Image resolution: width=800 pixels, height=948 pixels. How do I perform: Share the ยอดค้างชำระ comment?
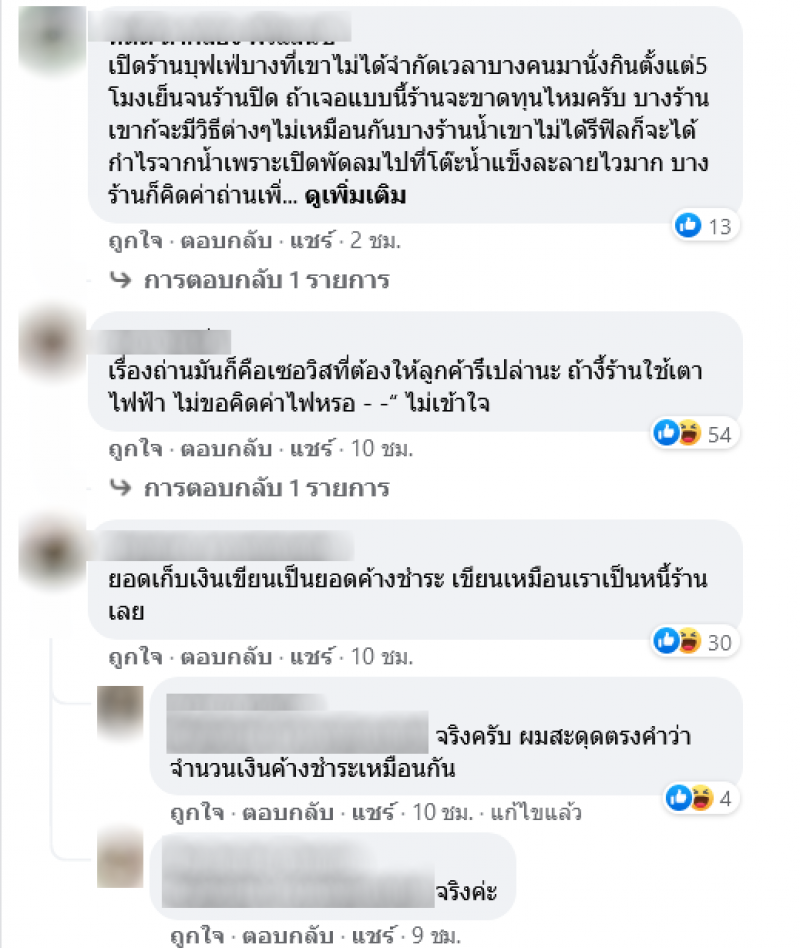[x=312, y=657]
